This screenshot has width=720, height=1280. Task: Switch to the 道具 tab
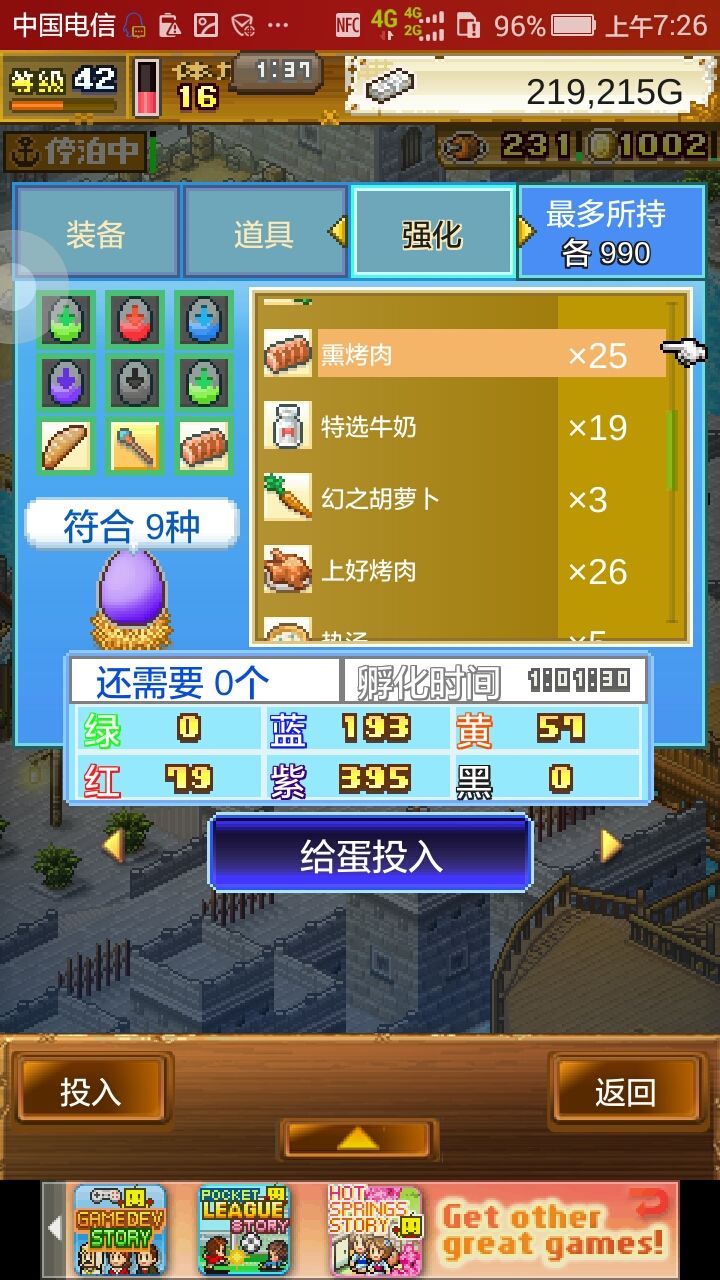[265, 230]
